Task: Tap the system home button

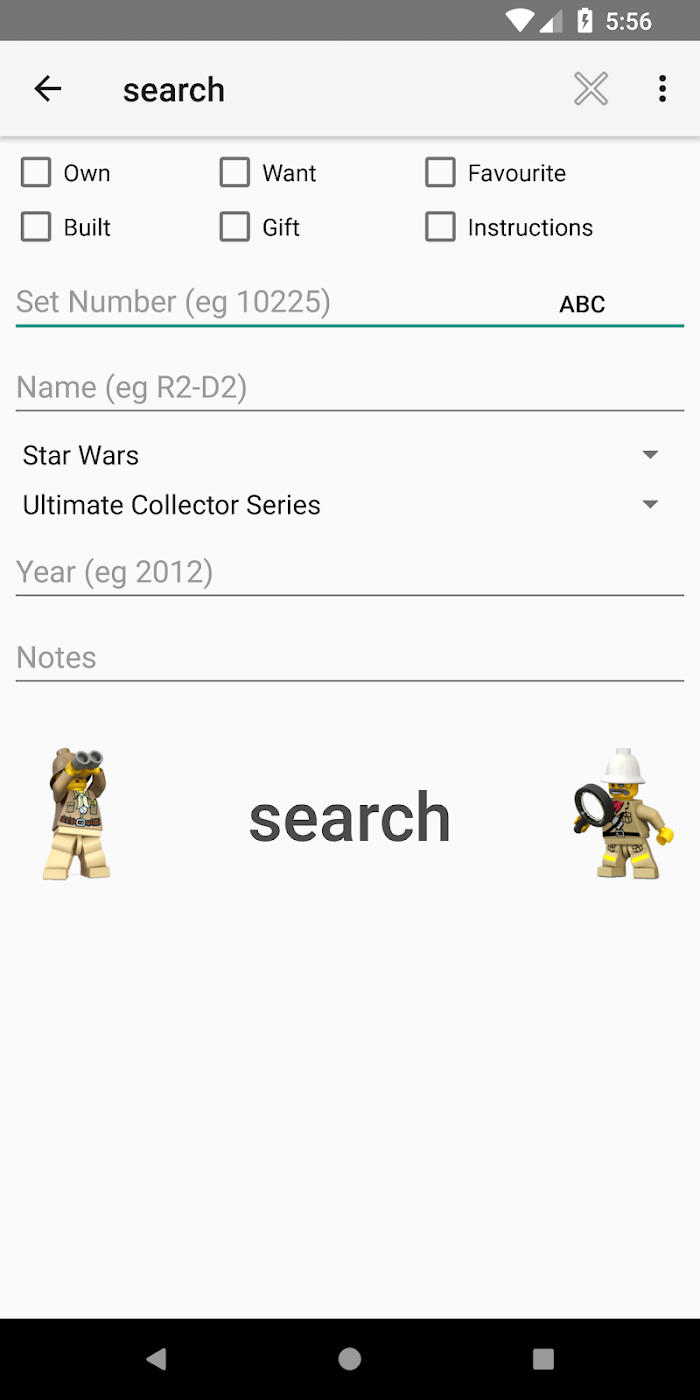Action: point(350,1358)
